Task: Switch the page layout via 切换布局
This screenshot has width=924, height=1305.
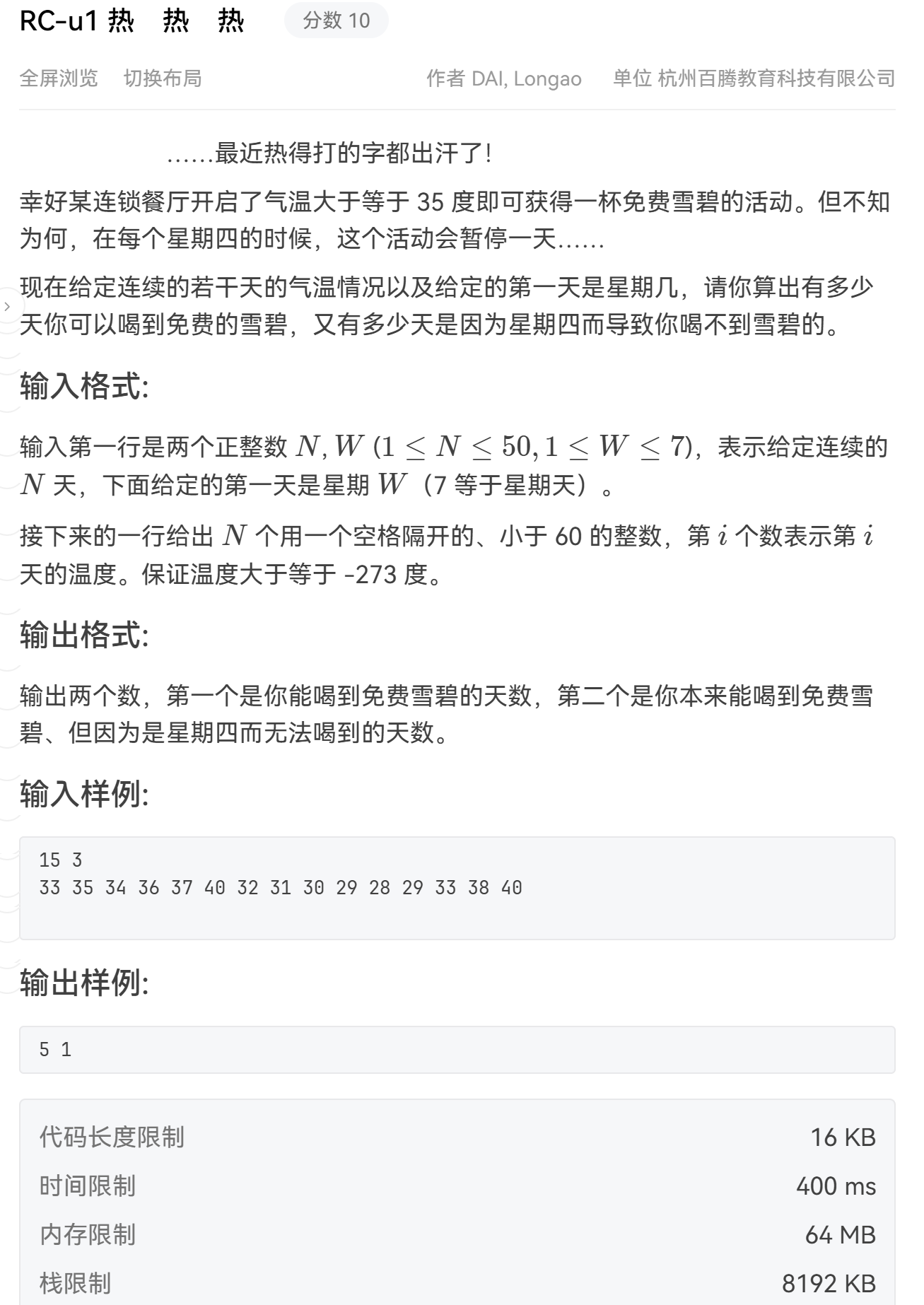Action: coord(163,78)
